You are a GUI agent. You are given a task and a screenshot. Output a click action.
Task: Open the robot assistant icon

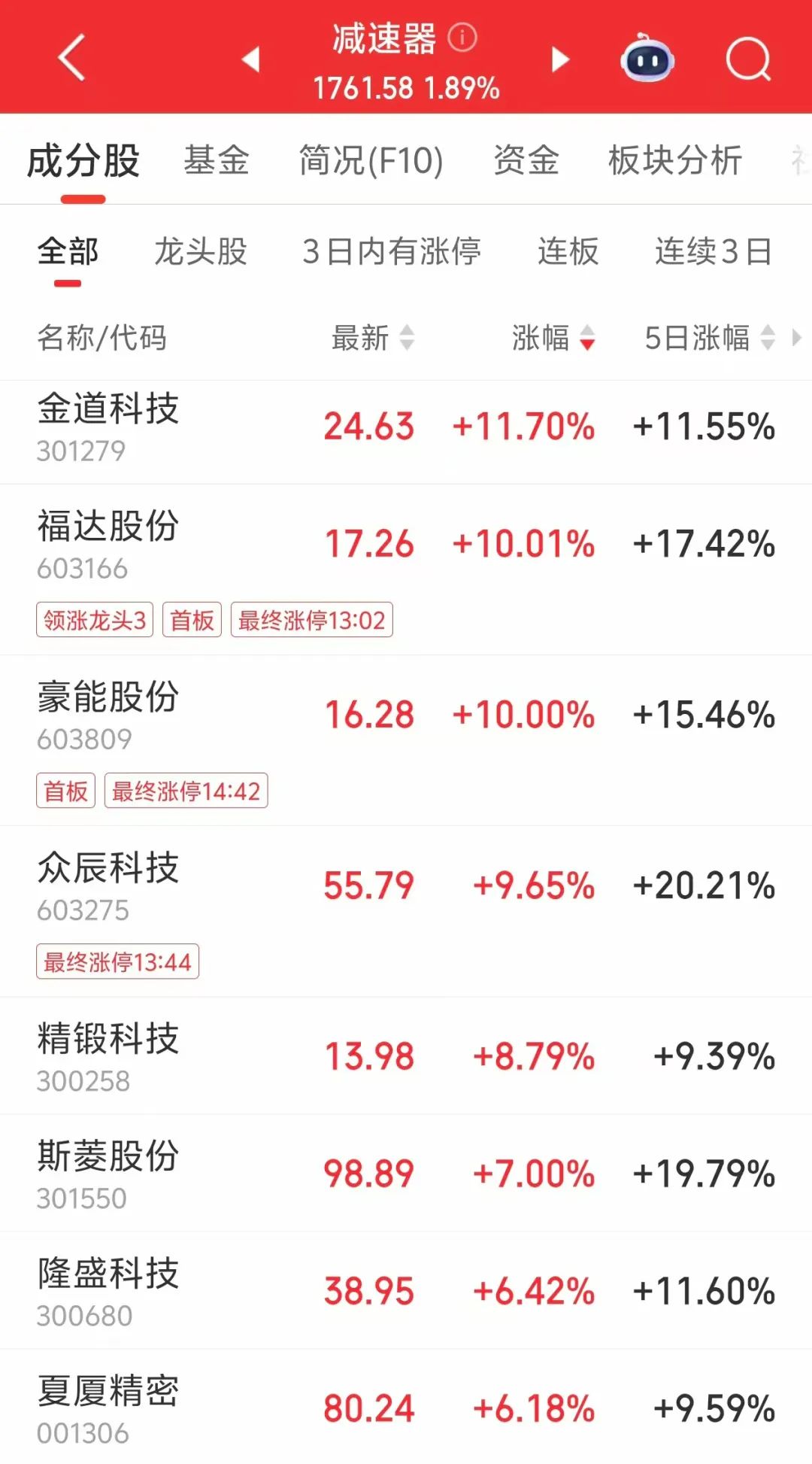[647, 58]
